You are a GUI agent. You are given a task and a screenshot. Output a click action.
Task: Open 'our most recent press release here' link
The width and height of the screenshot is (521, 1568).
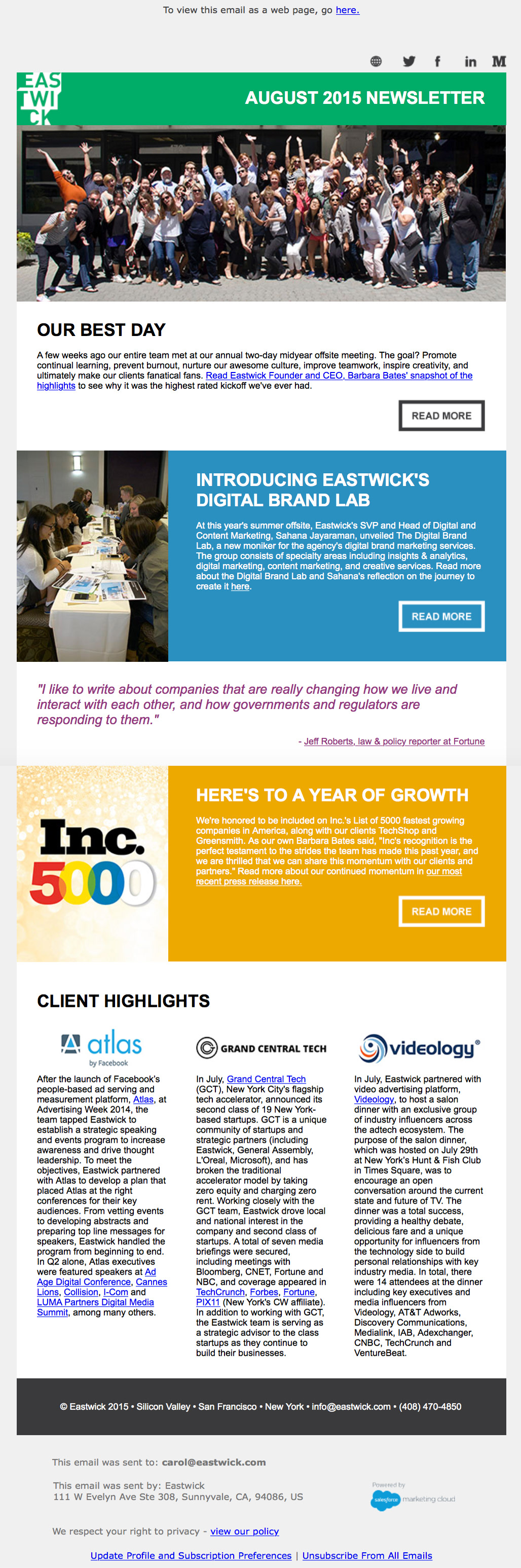tap(248, 881)
